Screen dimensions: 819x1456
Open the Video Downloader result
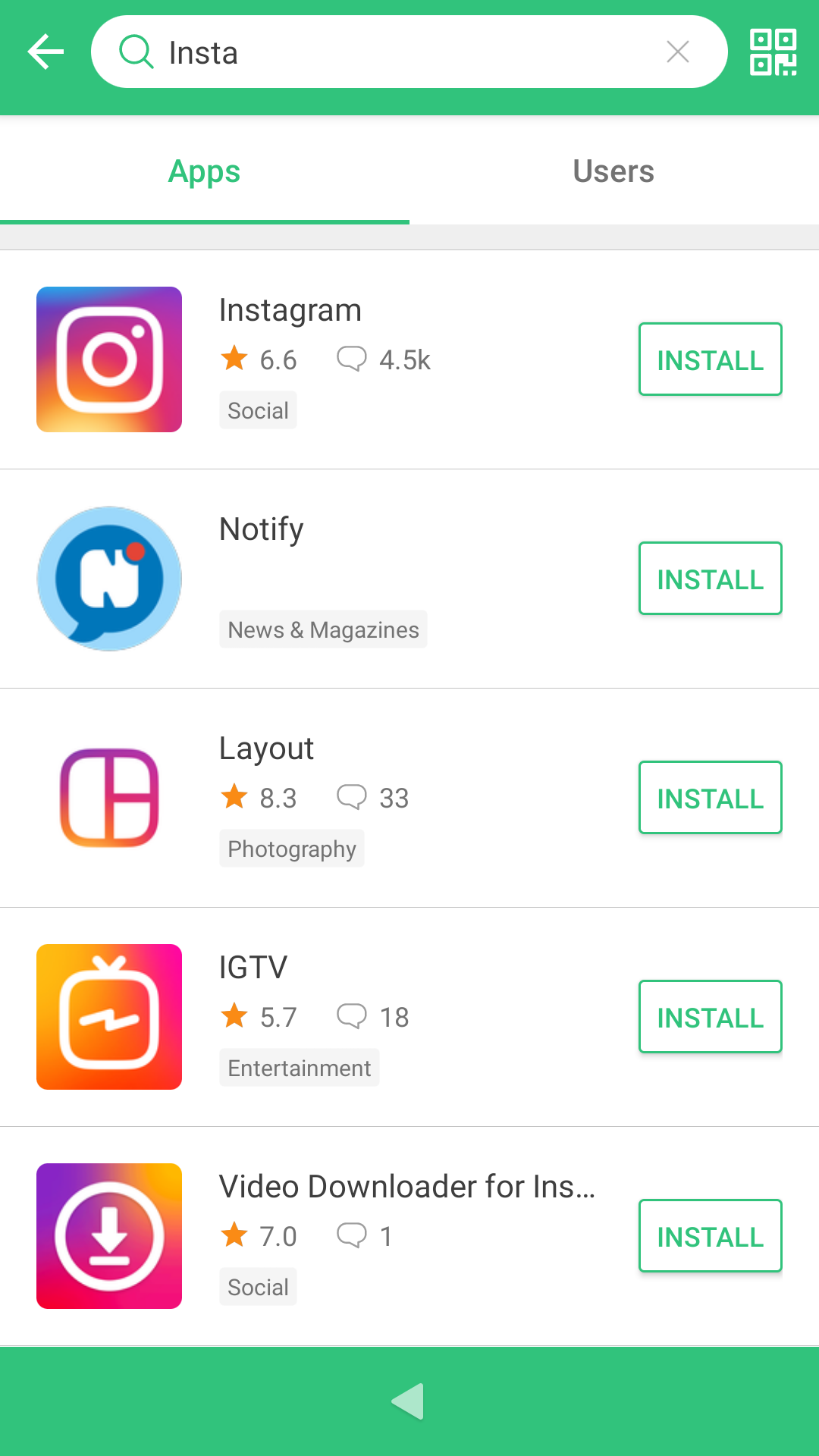(406, 1187)
